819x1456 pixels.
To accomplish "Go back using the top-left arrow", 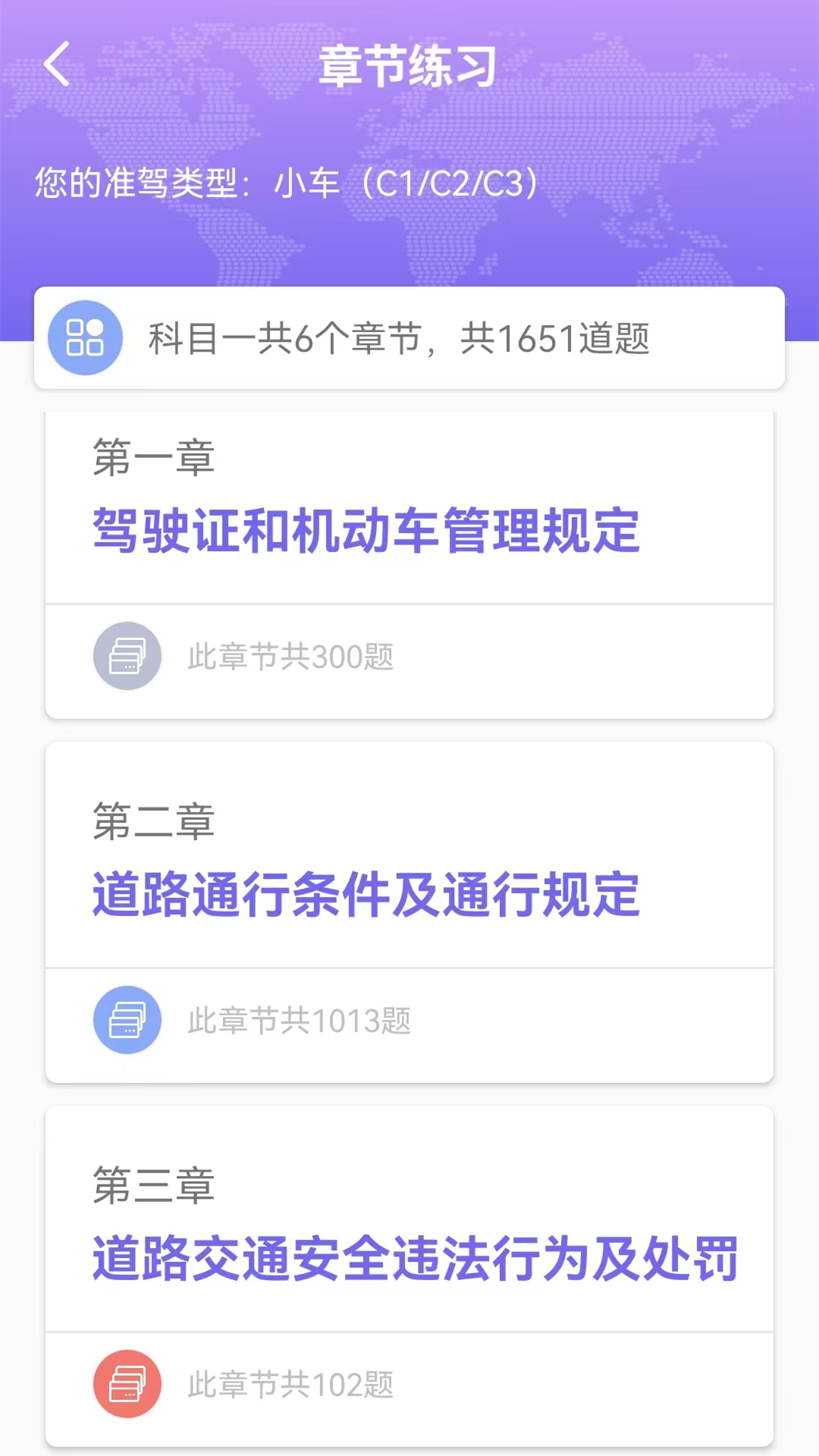I will (57, 64).
